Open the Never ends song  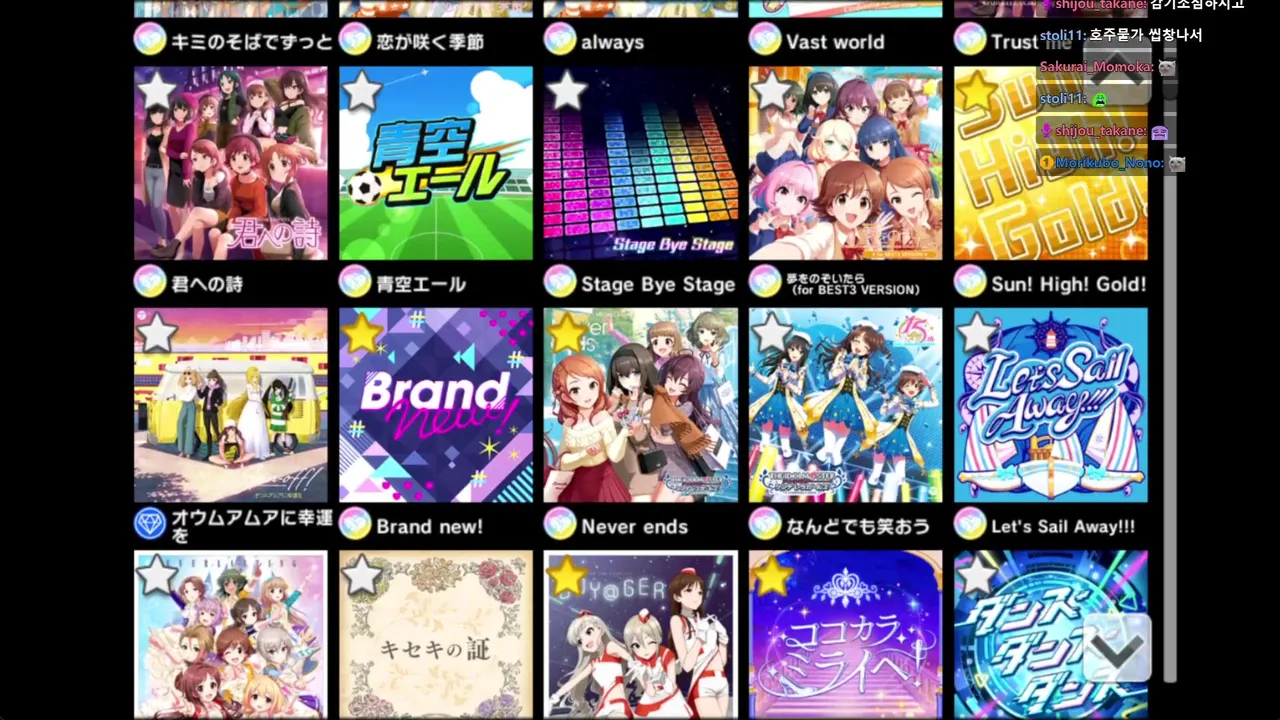pos(641,406)
